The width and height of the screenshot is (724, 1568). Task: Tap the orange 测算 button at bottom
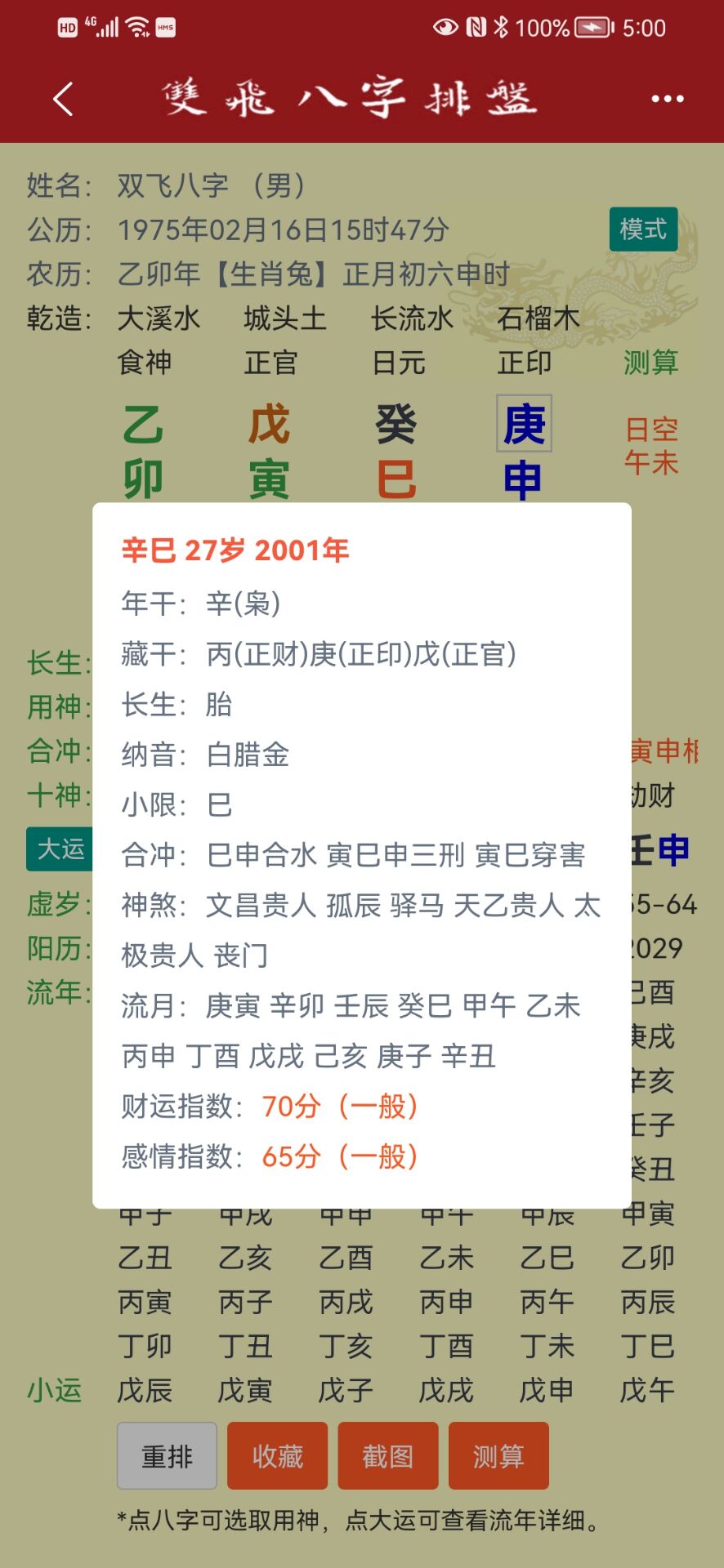click(x=498, y=1454)
